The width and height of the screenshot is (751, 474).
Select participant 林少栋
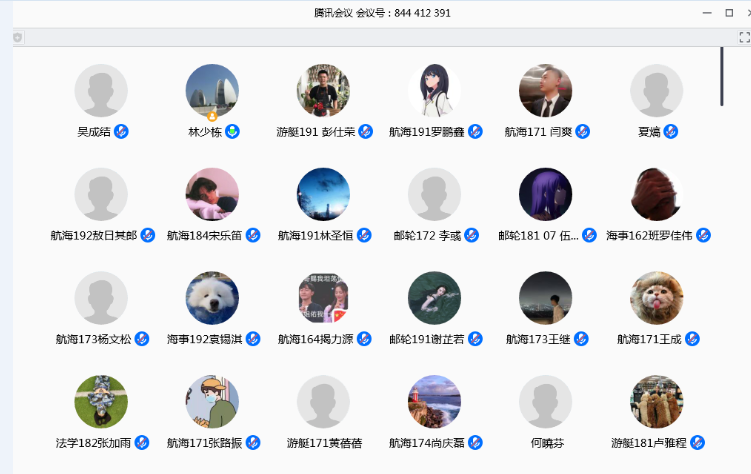(x=212, y=91)
